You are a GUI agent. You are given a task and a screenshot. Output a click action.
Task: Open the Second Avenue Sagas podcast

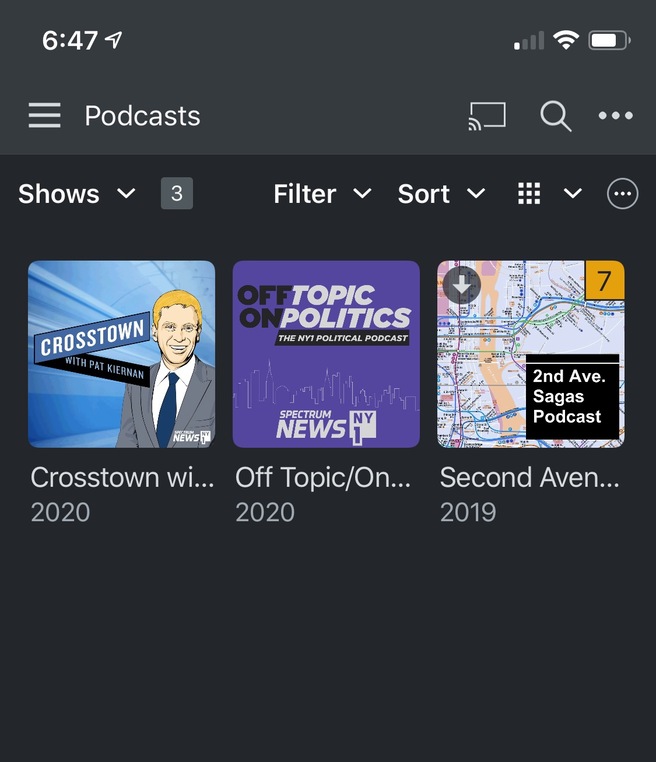tap(531, 354)
